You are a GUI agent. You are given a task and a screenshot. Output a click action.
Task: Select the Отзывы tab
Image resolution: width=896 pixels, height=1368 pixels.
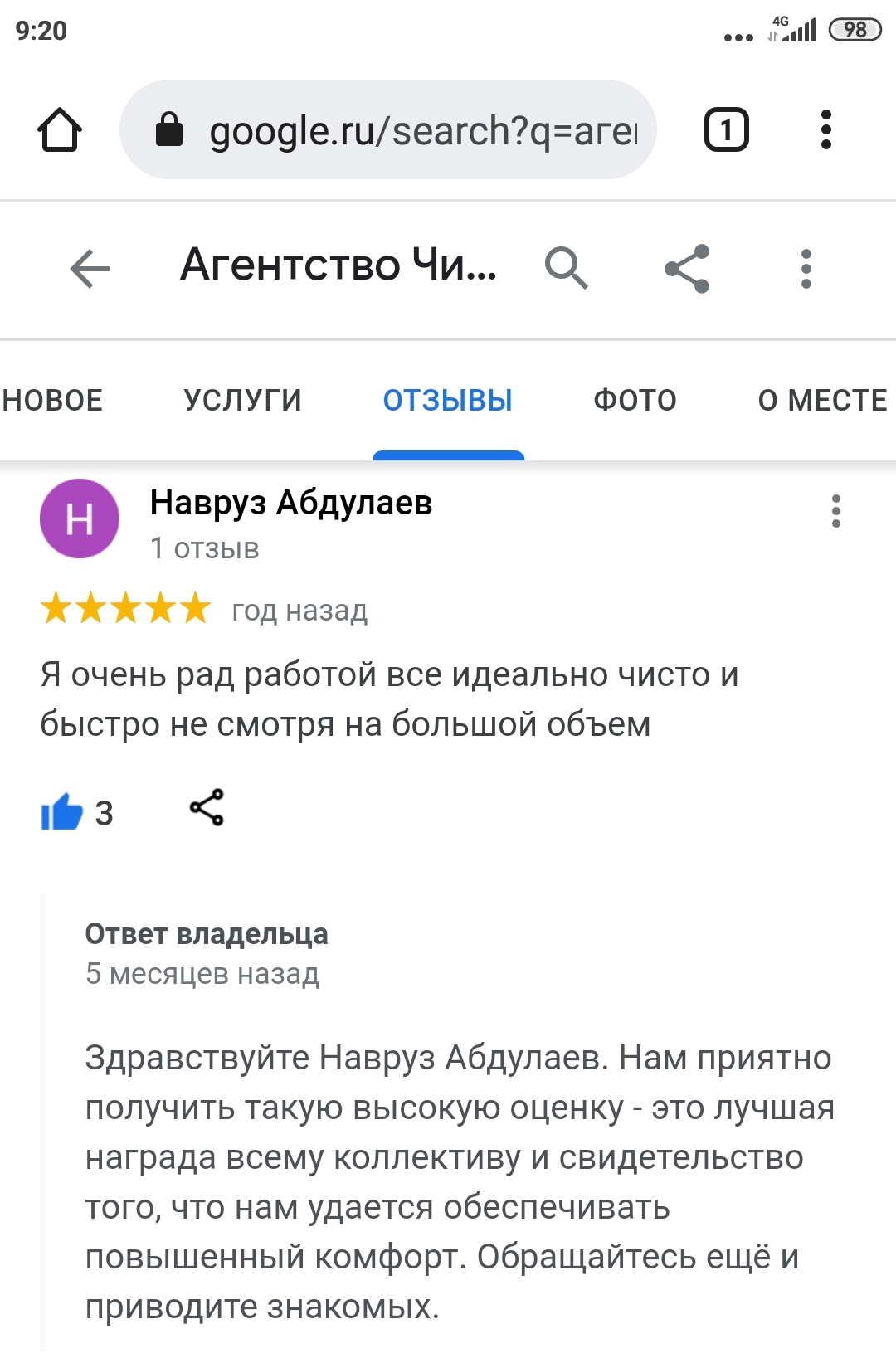tap(447, 401)
